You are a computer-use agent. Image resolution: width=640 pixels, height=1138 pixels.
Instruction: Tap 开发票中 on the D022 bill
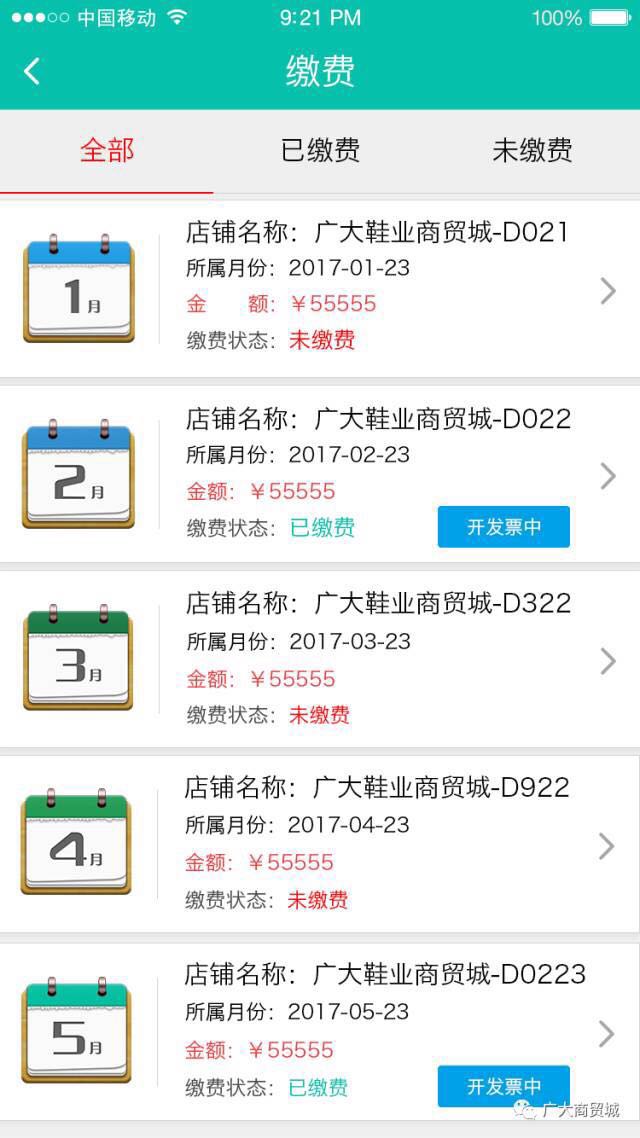tap(504, 527)
